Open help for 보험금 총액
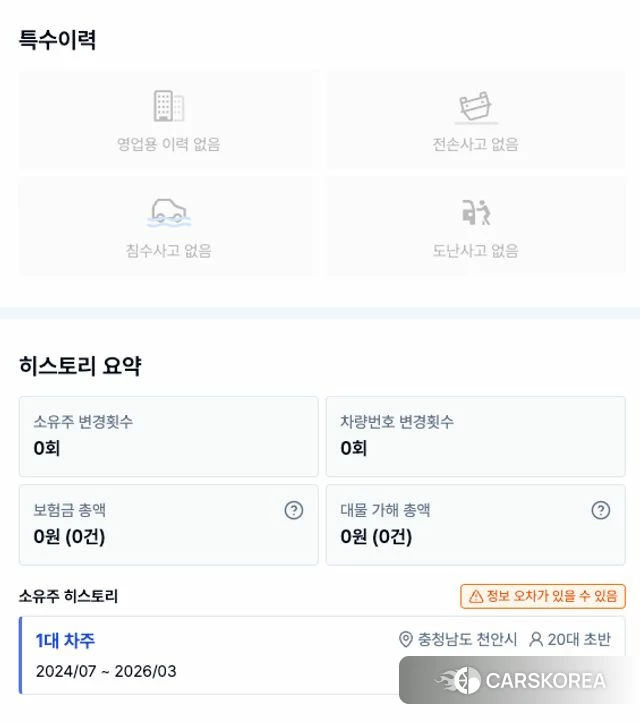The height and width of the screenshot is (722, 640). (x=294, y=510)
